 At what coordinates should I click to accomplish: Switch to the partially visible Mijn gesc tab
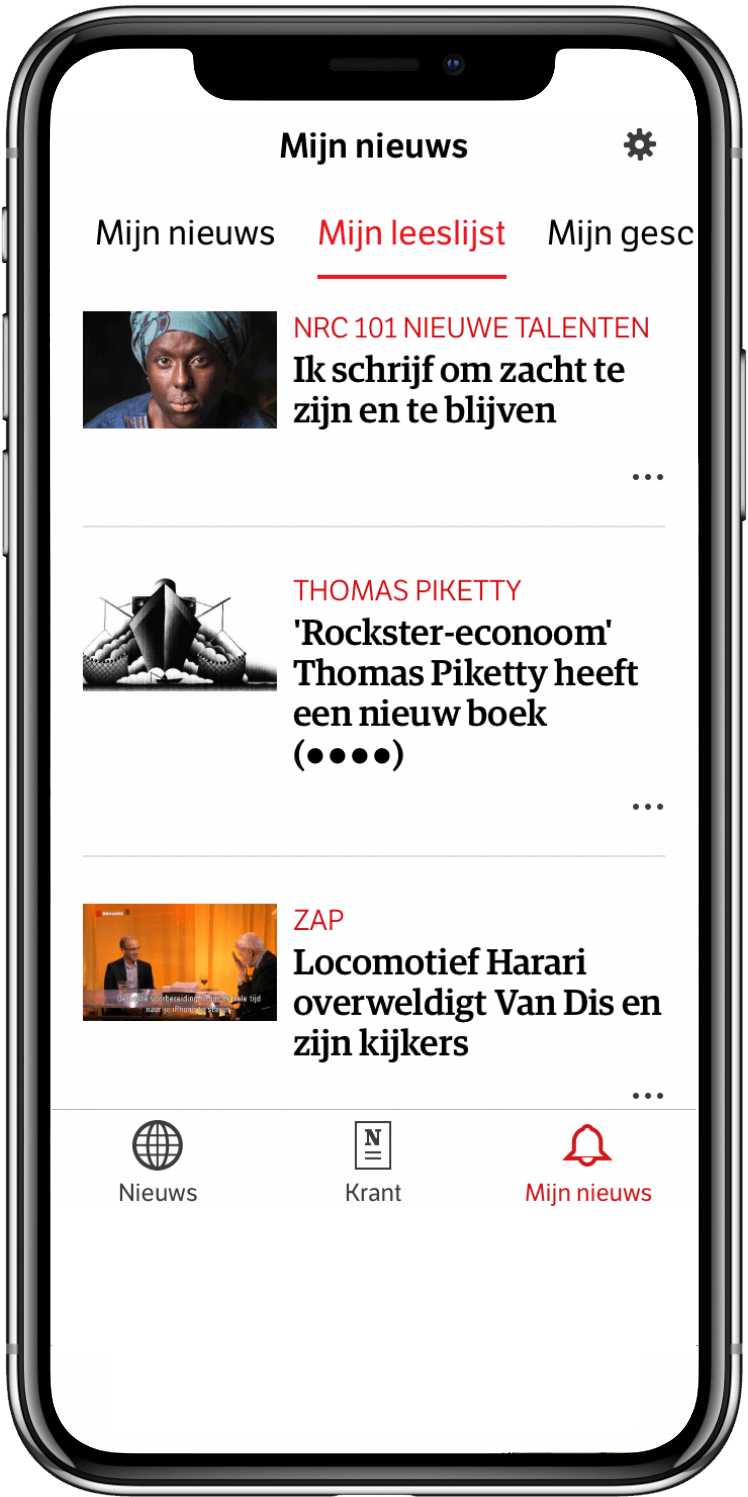(x=620, y=234)
